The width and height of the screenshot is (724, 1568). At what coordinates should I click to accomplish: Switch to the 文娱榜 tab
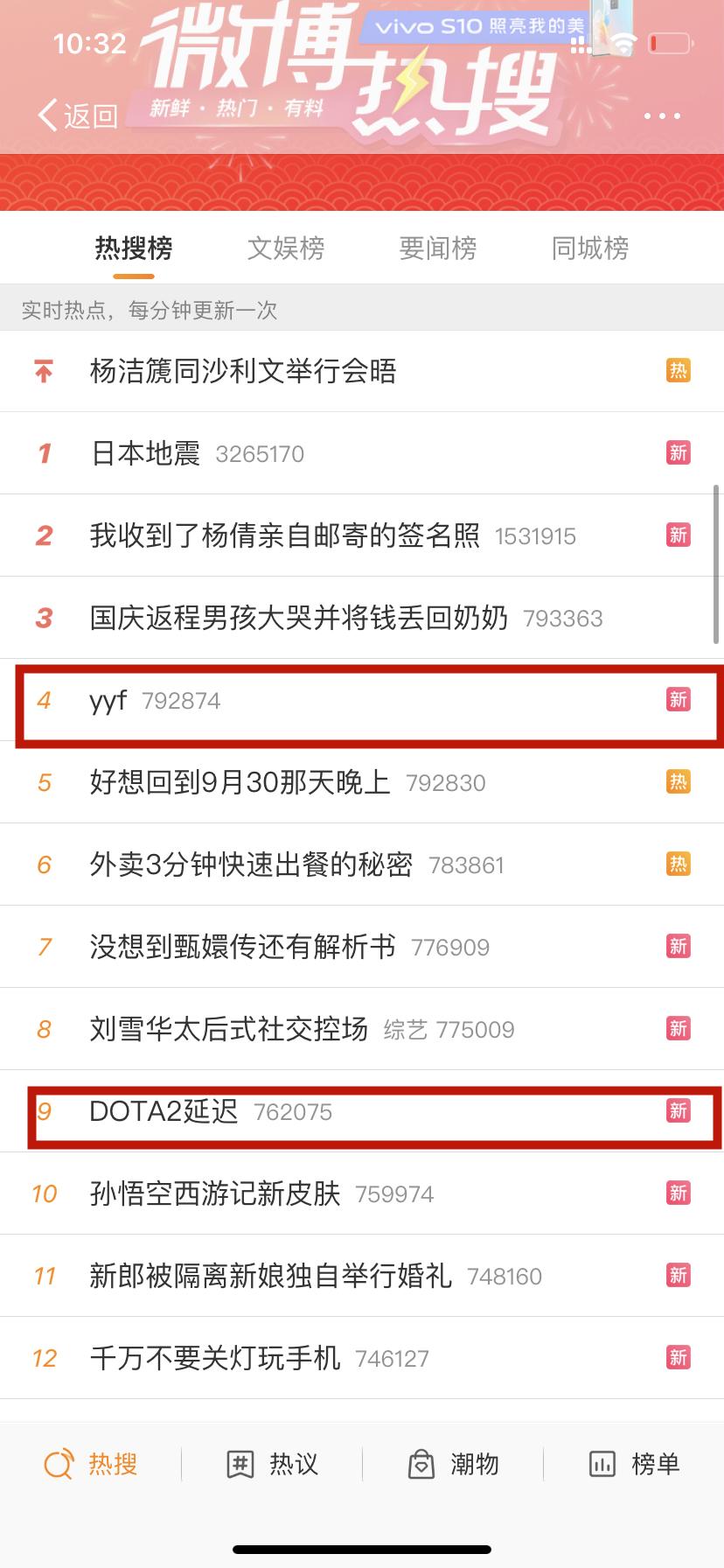(x=285, y=248)
